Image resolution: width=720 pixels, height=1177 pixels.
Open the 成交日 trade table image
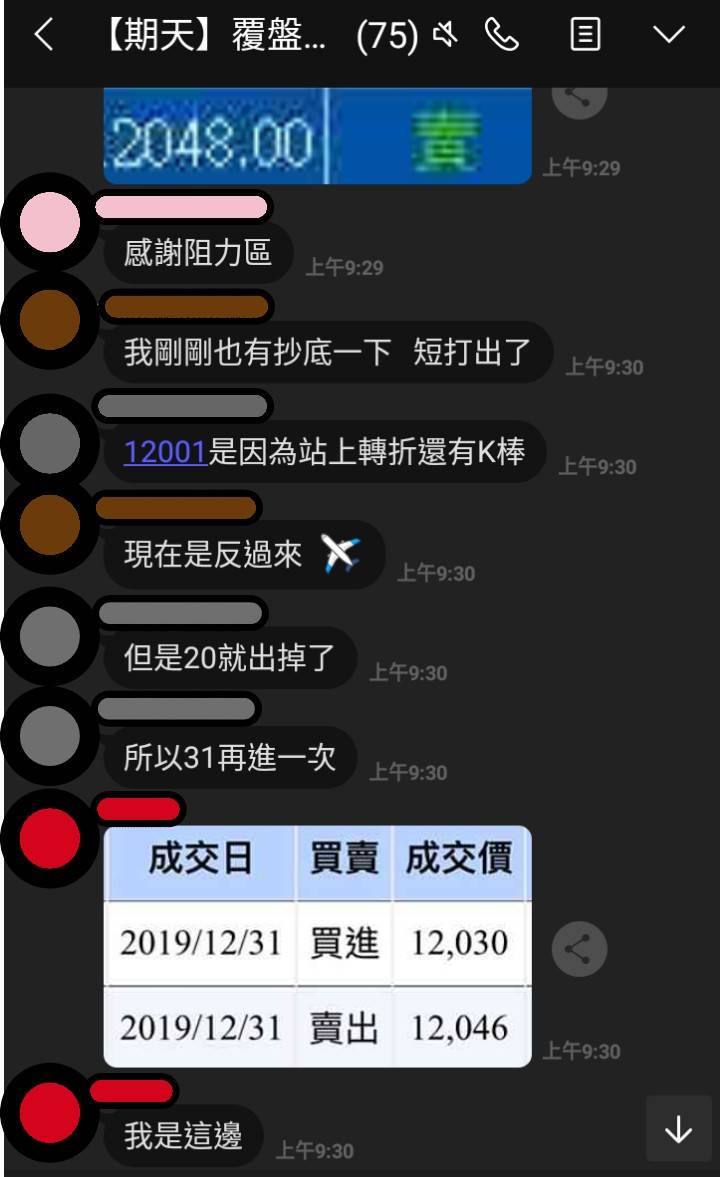(317, 945)
